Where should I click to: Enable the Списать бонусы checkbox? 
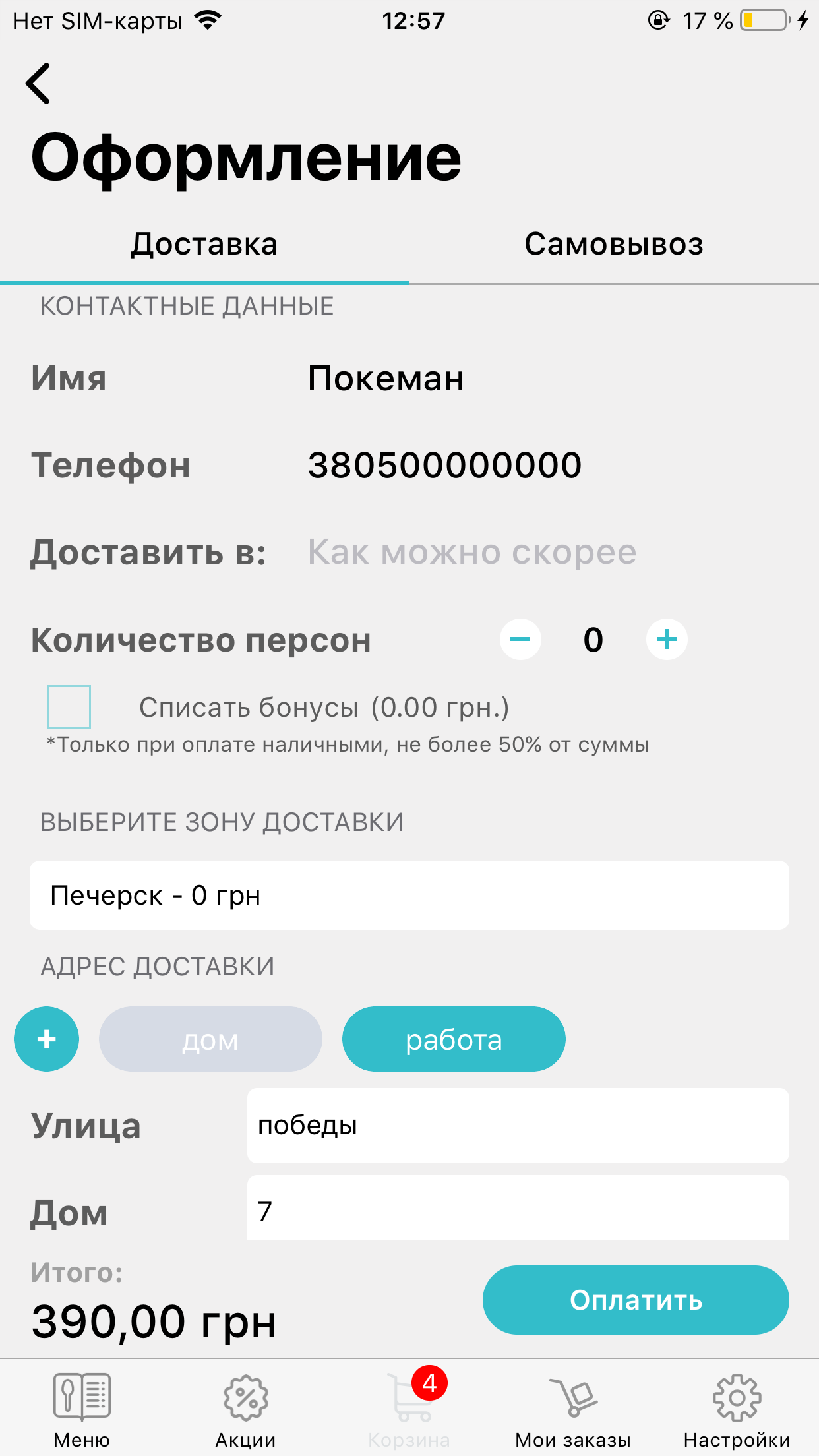tap(69, 707)
